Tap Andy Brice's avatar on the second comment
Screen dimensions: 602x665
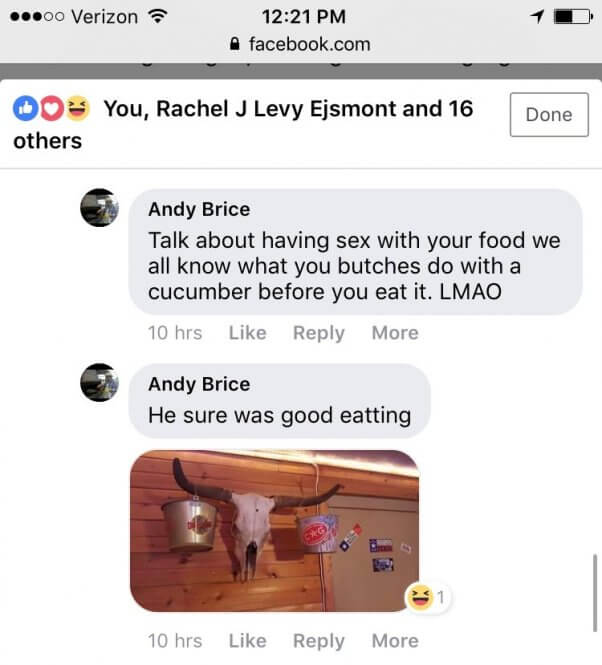click(x=100, y=382)
